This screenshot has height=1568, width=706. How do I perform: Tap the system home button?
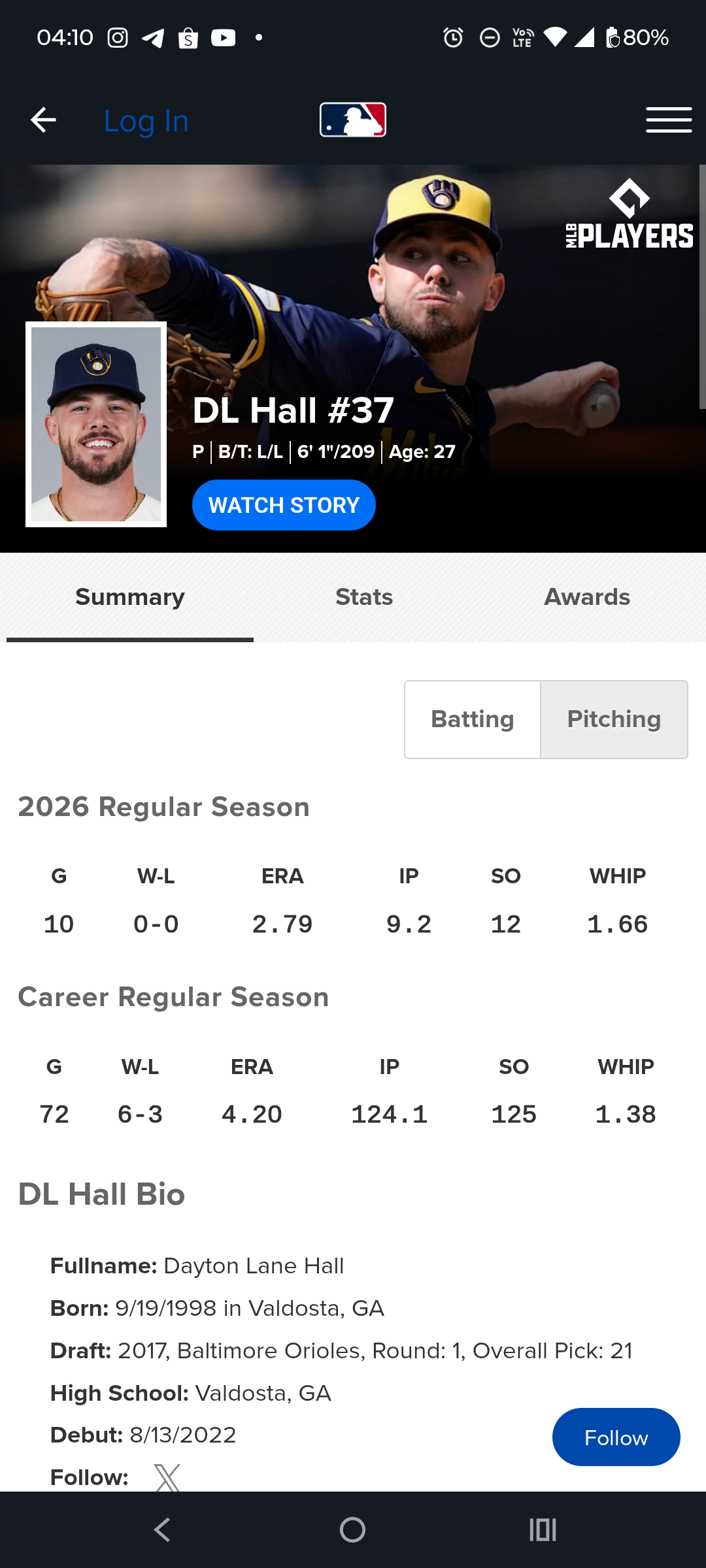pyautogui.click(x=352, y=1529)
